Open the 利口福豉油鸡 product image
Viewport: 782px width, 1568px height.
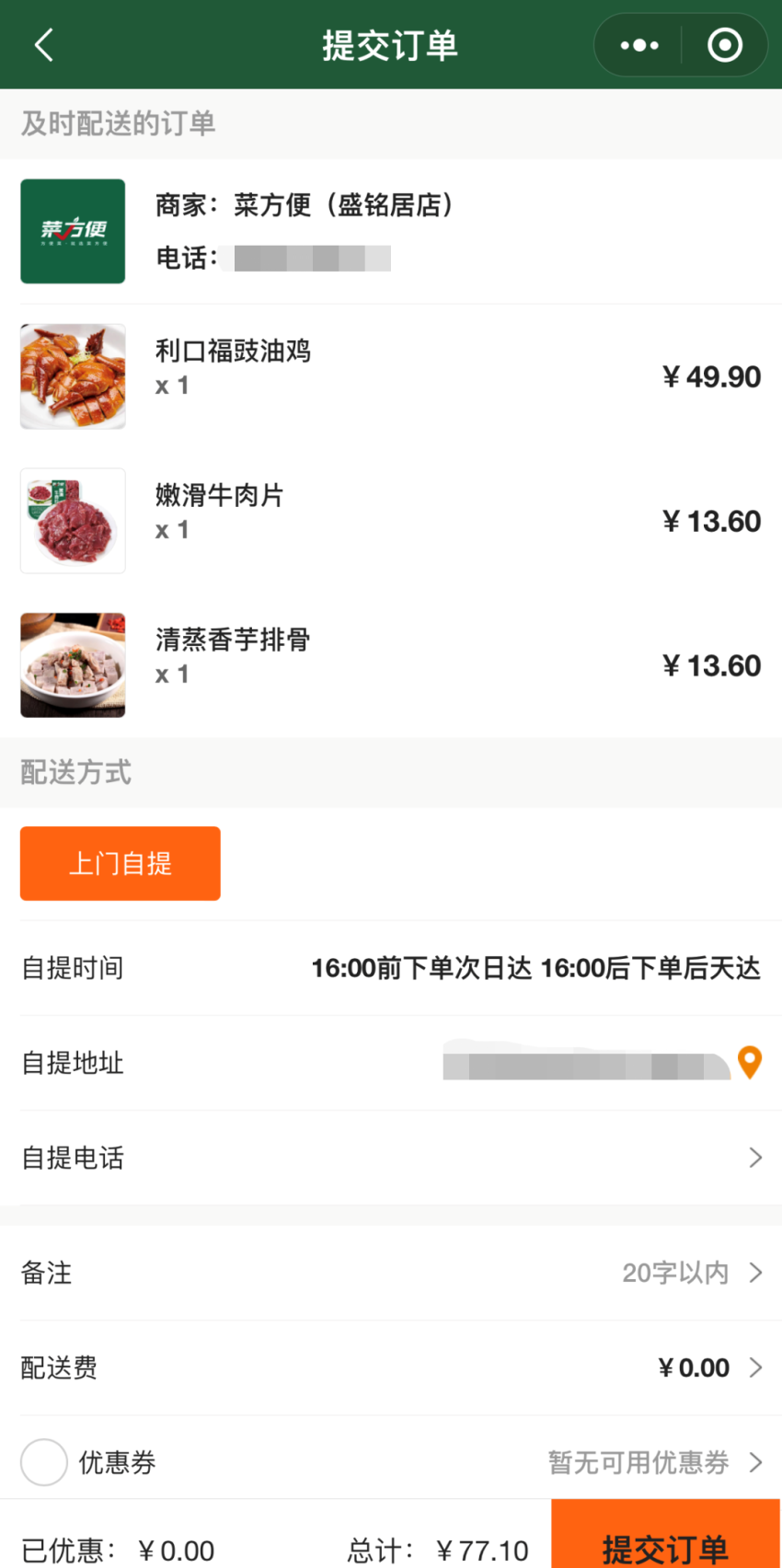click(x=73, y=375)
